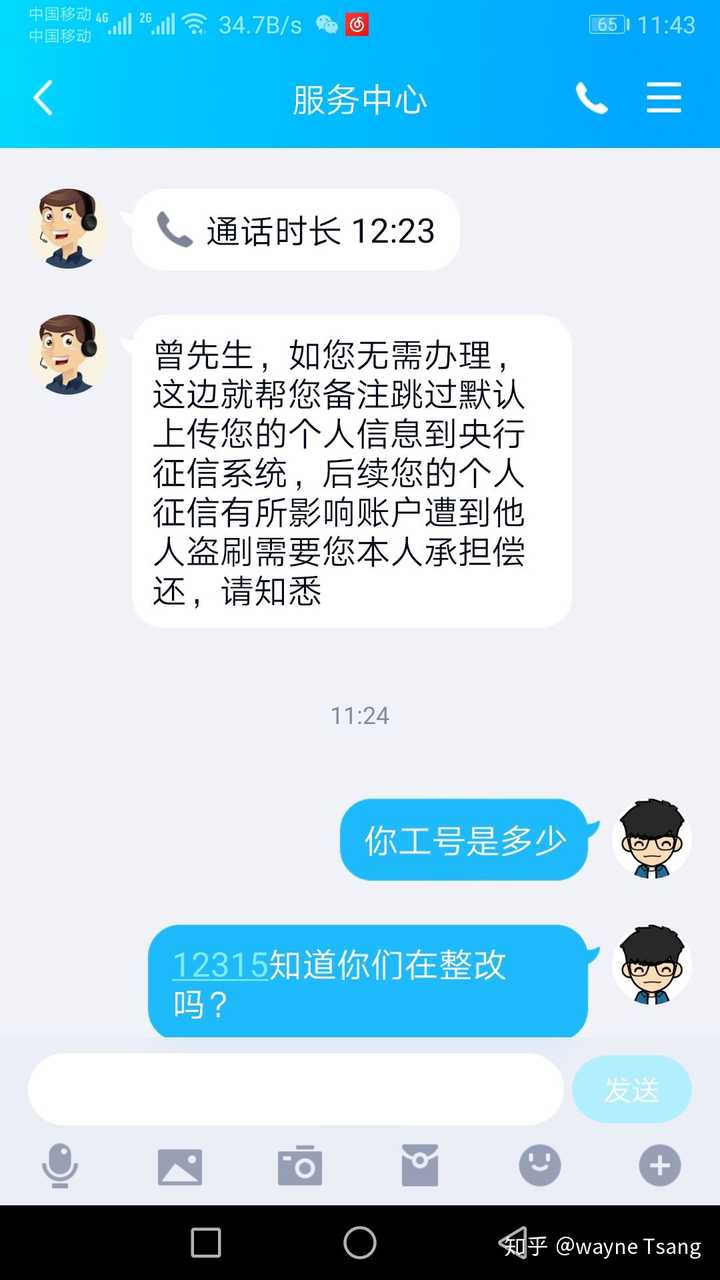This screenshot has height=1280, width=720.
Task: Tap the 发送 send button
Action: click(631, 1089)
